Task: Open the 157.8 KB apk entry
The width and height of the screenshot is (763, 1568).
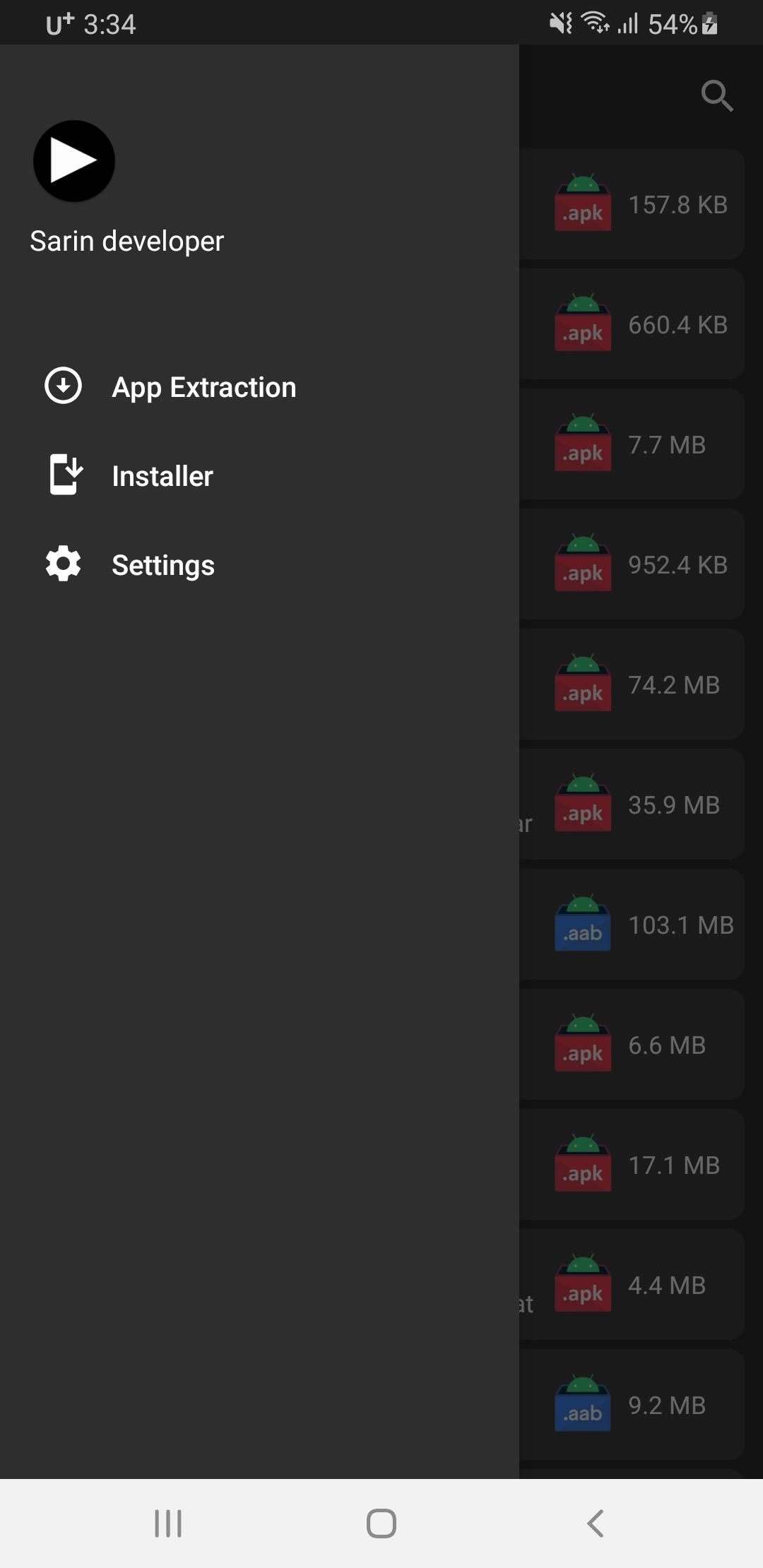Action: click(x=632, y=204)
